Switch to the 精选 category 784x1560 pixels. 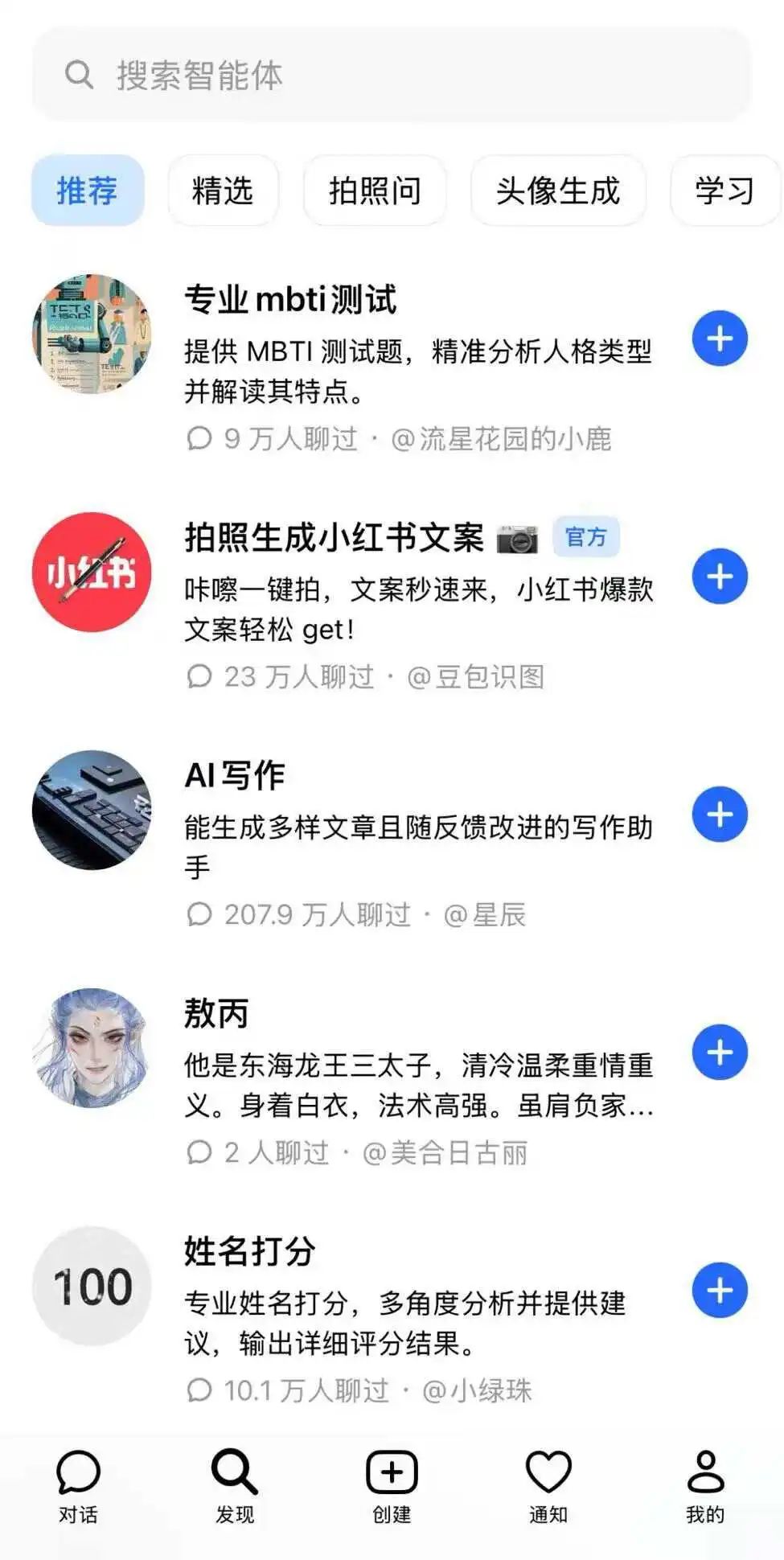[x=223, y=191]
